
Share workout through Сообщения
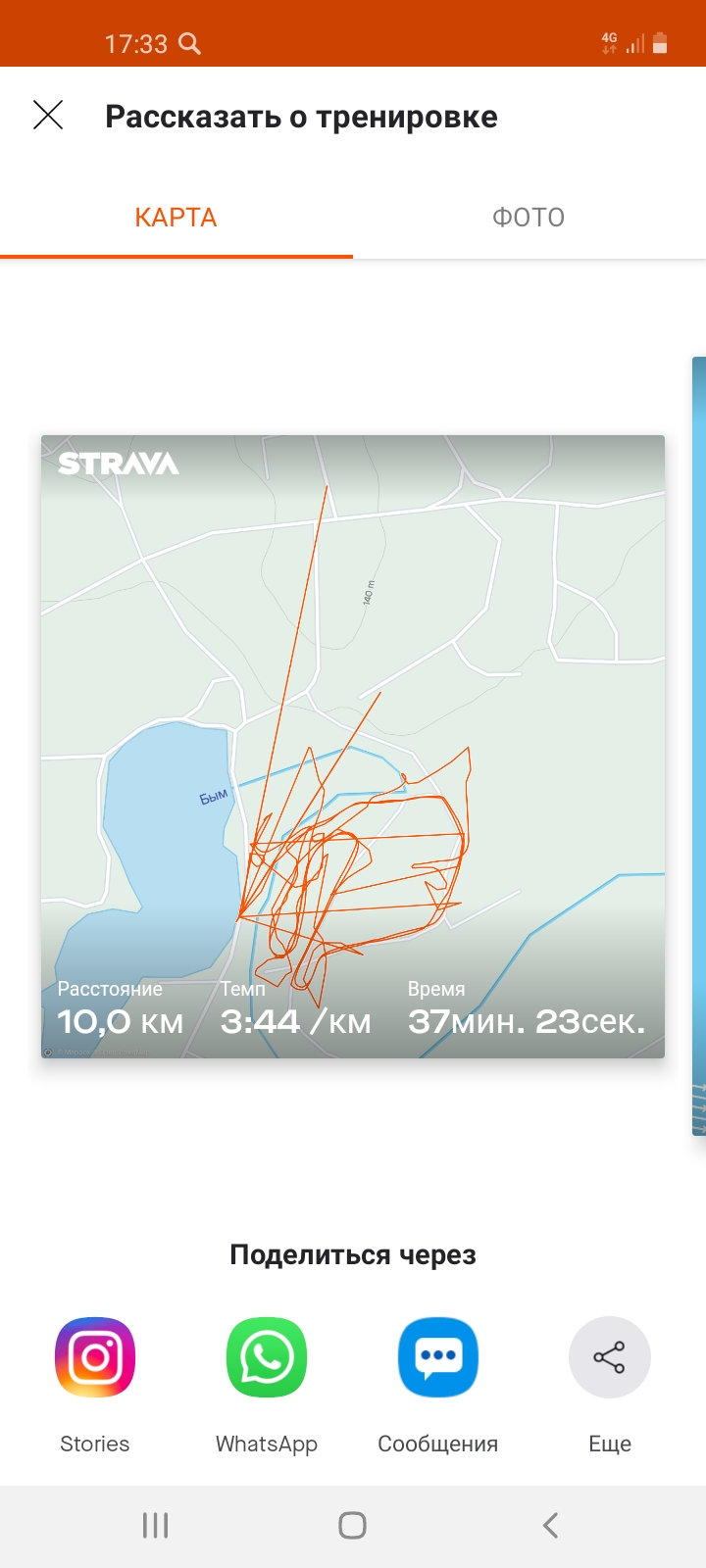pos(438,1357)
